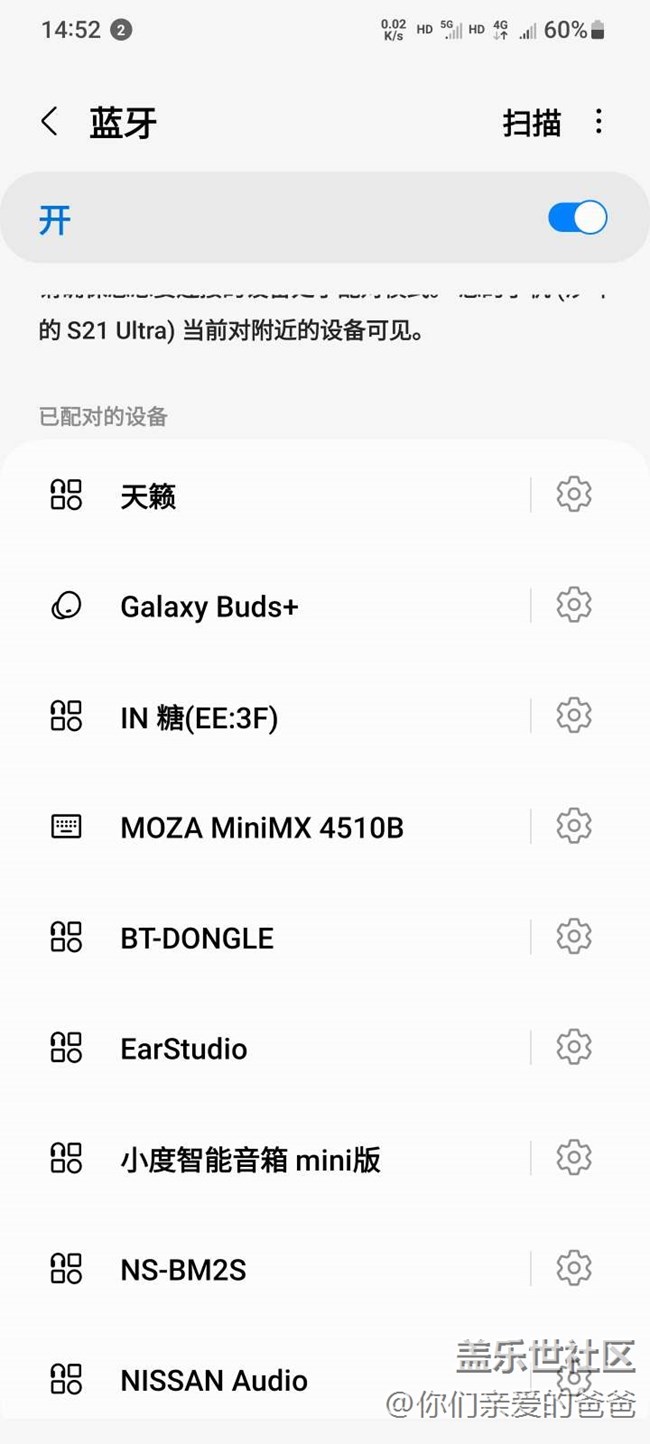
Task: Open settings gear for EarStudio
Action: [574, 1047]
